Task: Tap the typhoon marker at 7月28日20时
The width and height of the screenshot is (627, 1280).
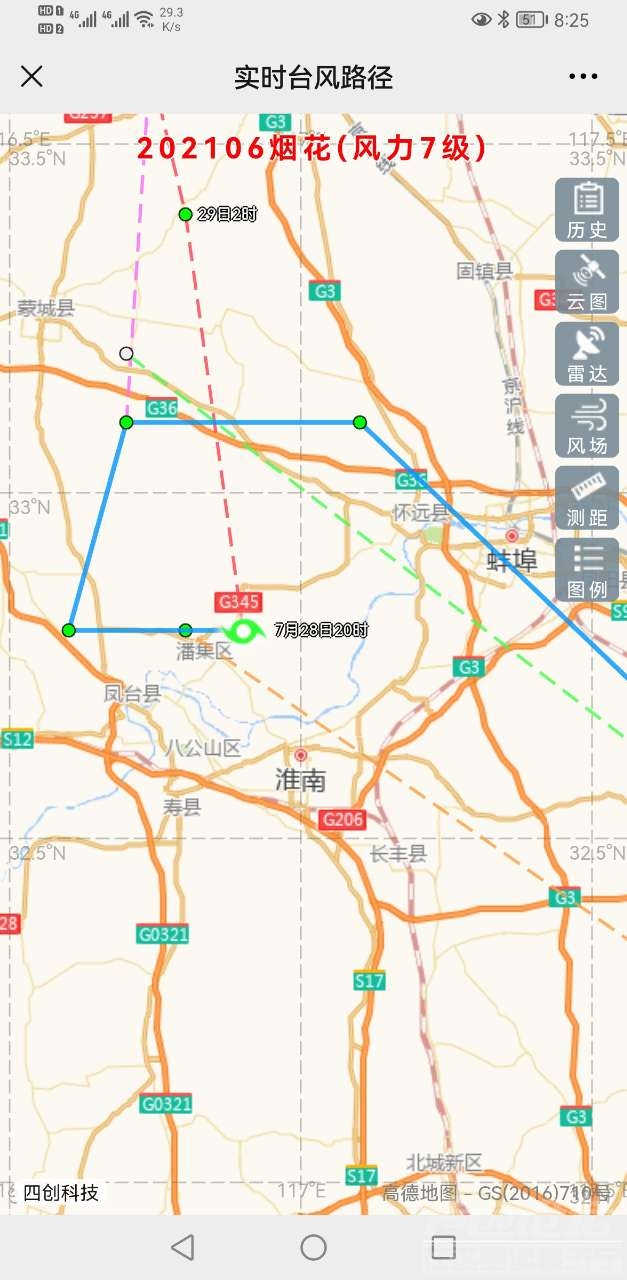Action: (x=244, y=630)
